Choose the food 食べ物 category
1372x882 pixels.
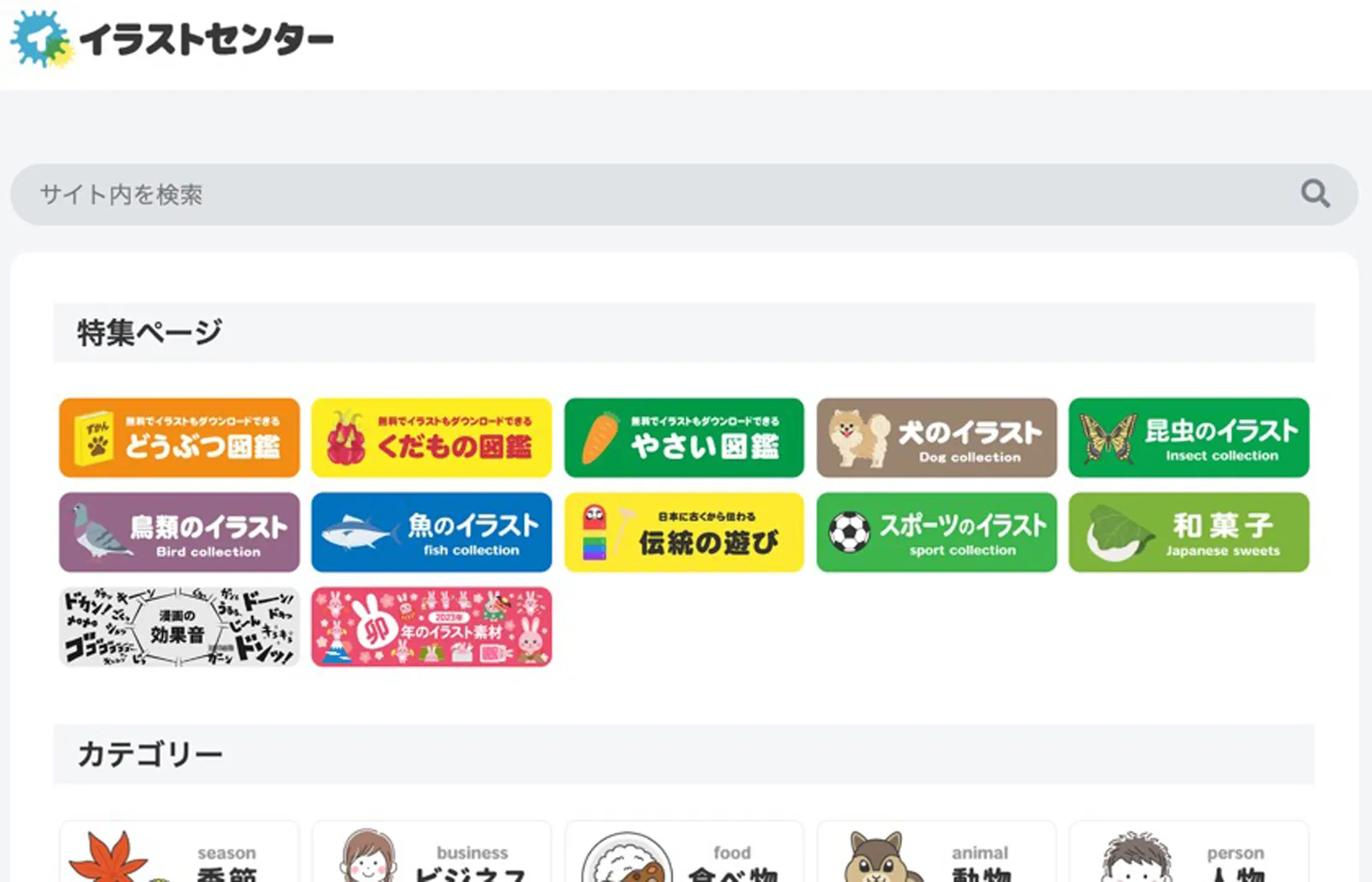[x=683, y=855]
